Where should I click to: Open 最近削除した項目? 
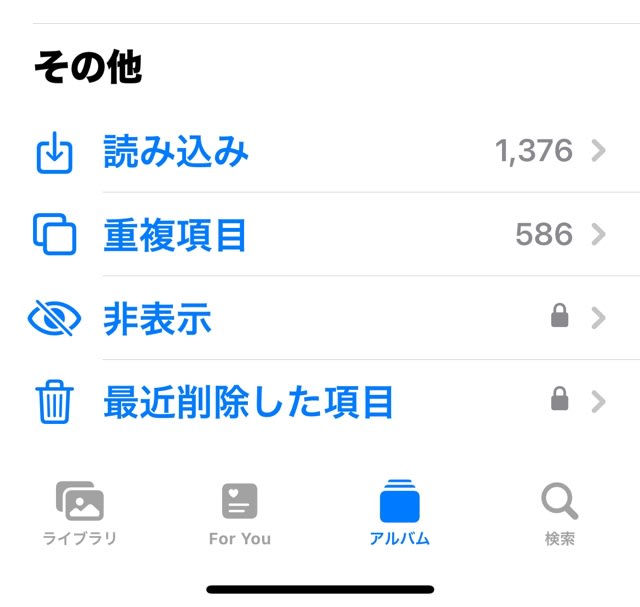[x=320, y=402]
